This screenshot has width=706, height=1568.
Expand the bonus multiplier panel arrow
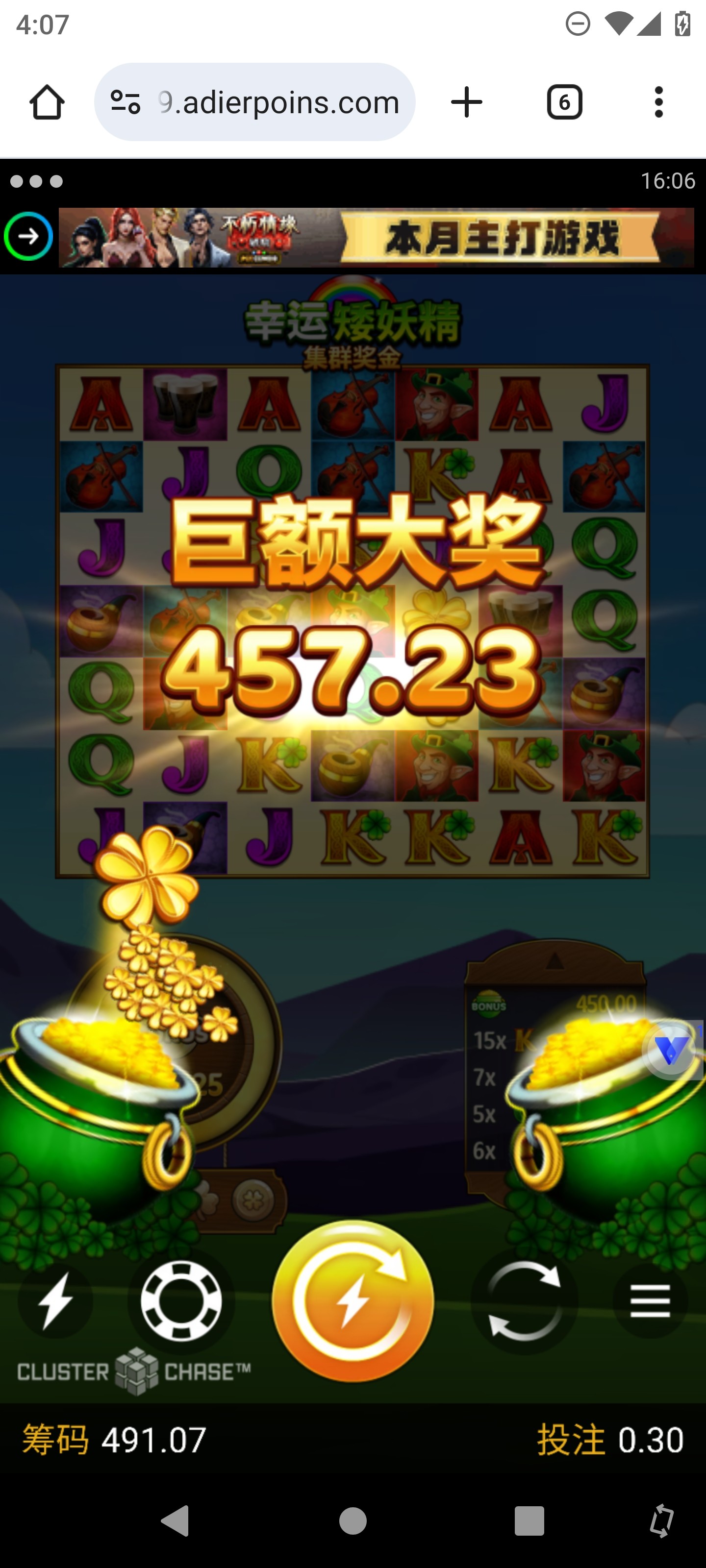[x=555, y=960]
